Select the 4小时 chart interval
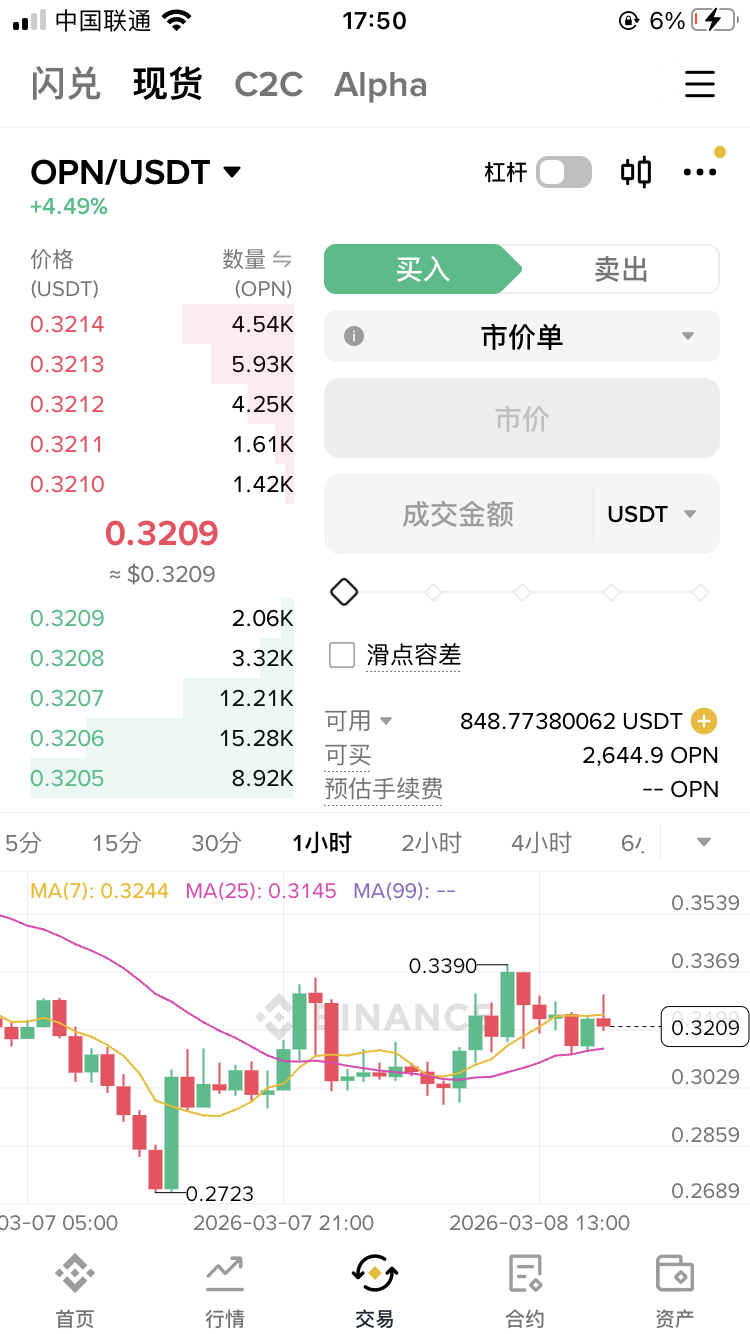 [x=540, y=842]
